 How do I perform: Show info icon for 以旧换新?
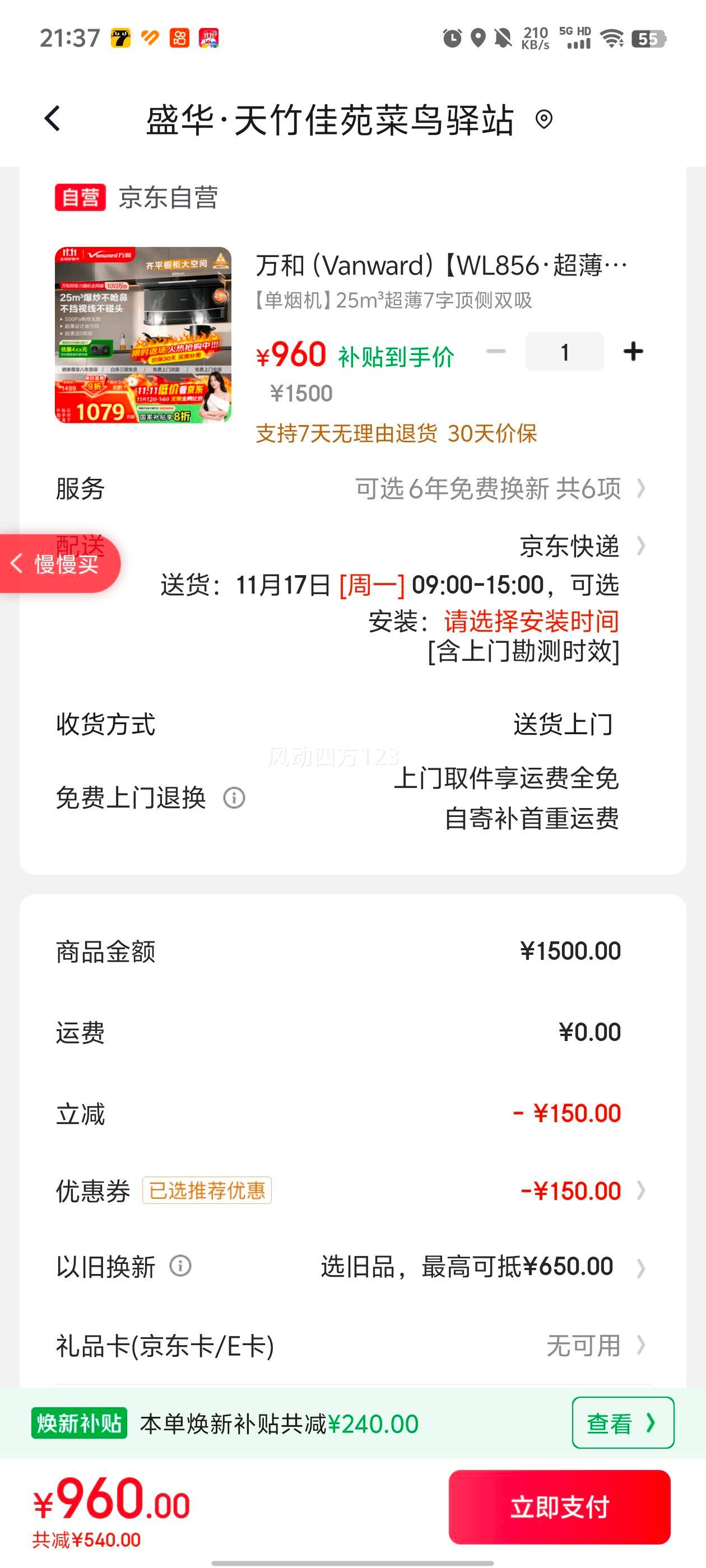(x=180, y=1266)
